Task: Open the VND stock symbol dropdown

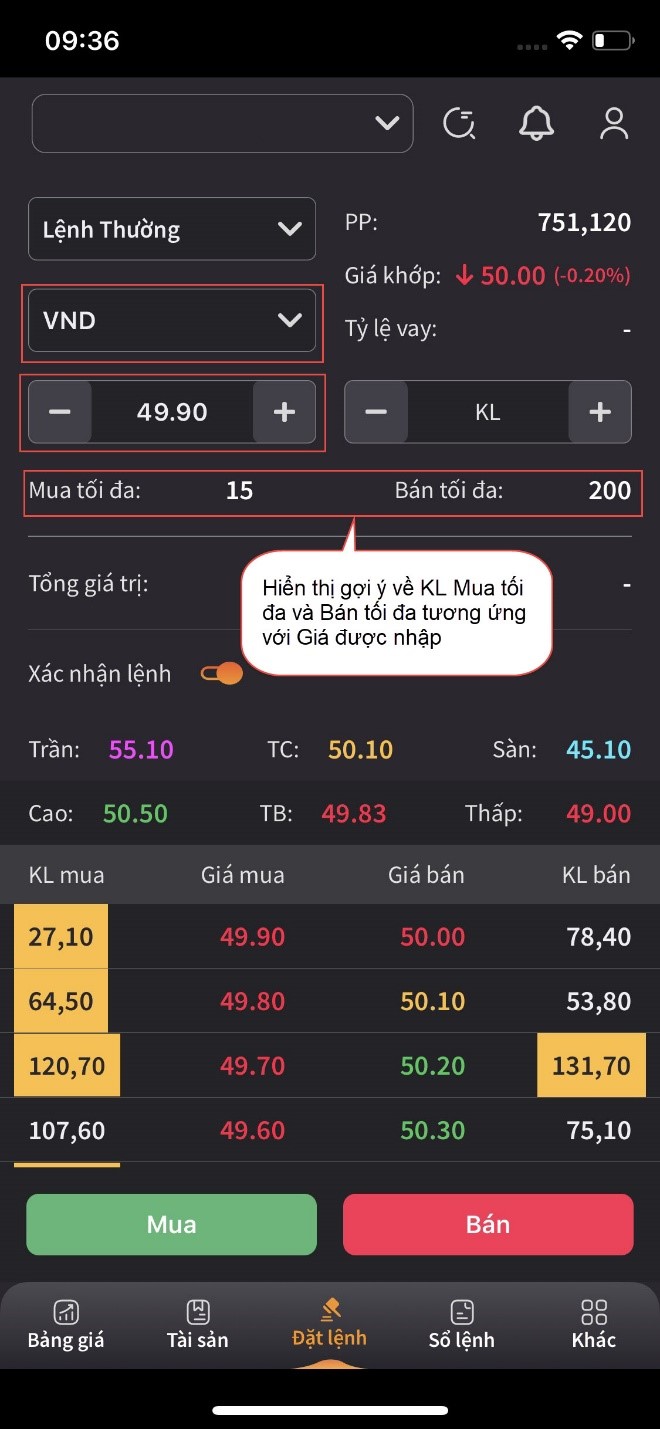Action: pos(172,320)
